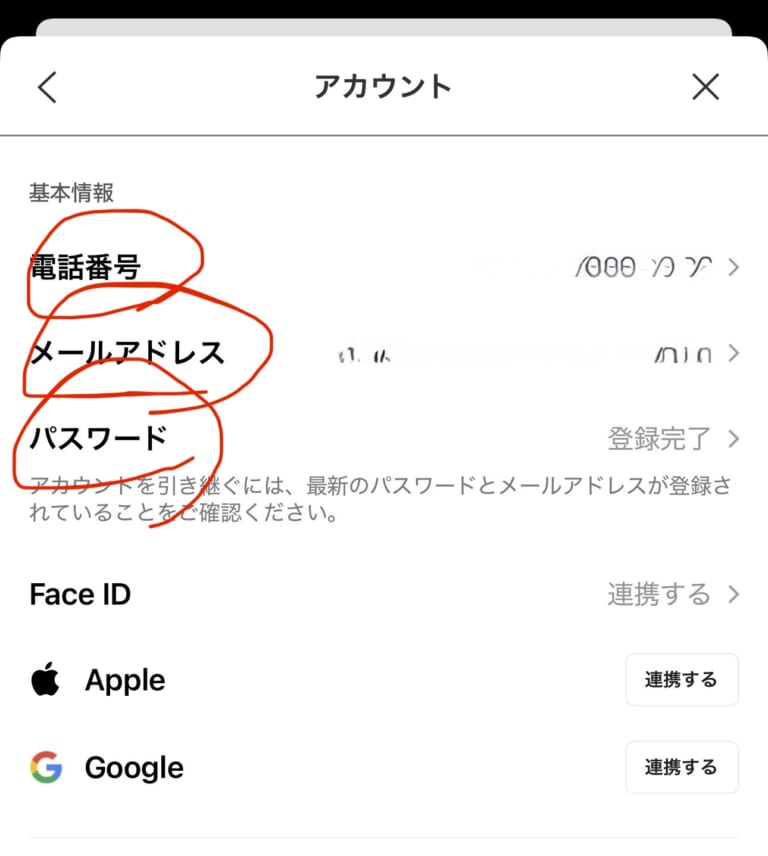This screenshot has height=856, width=768.
Task: Close the アカウント settings sheet
Action: 705,87
